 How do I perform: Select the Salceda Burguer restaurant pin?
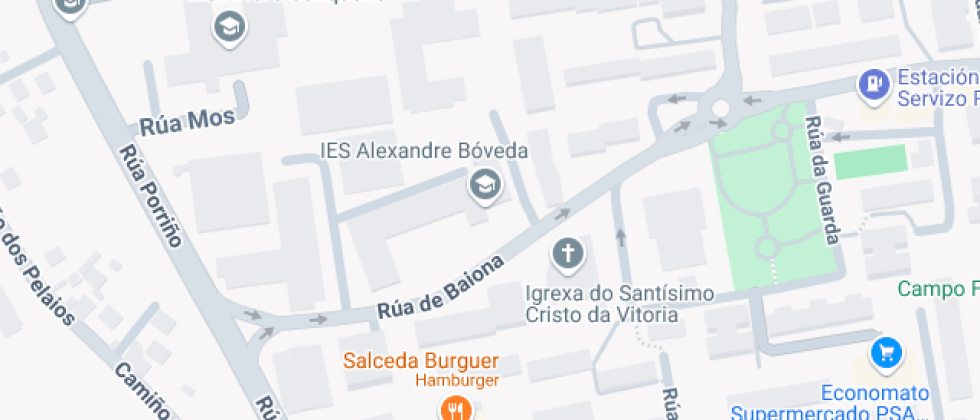(x=458, y=409)
